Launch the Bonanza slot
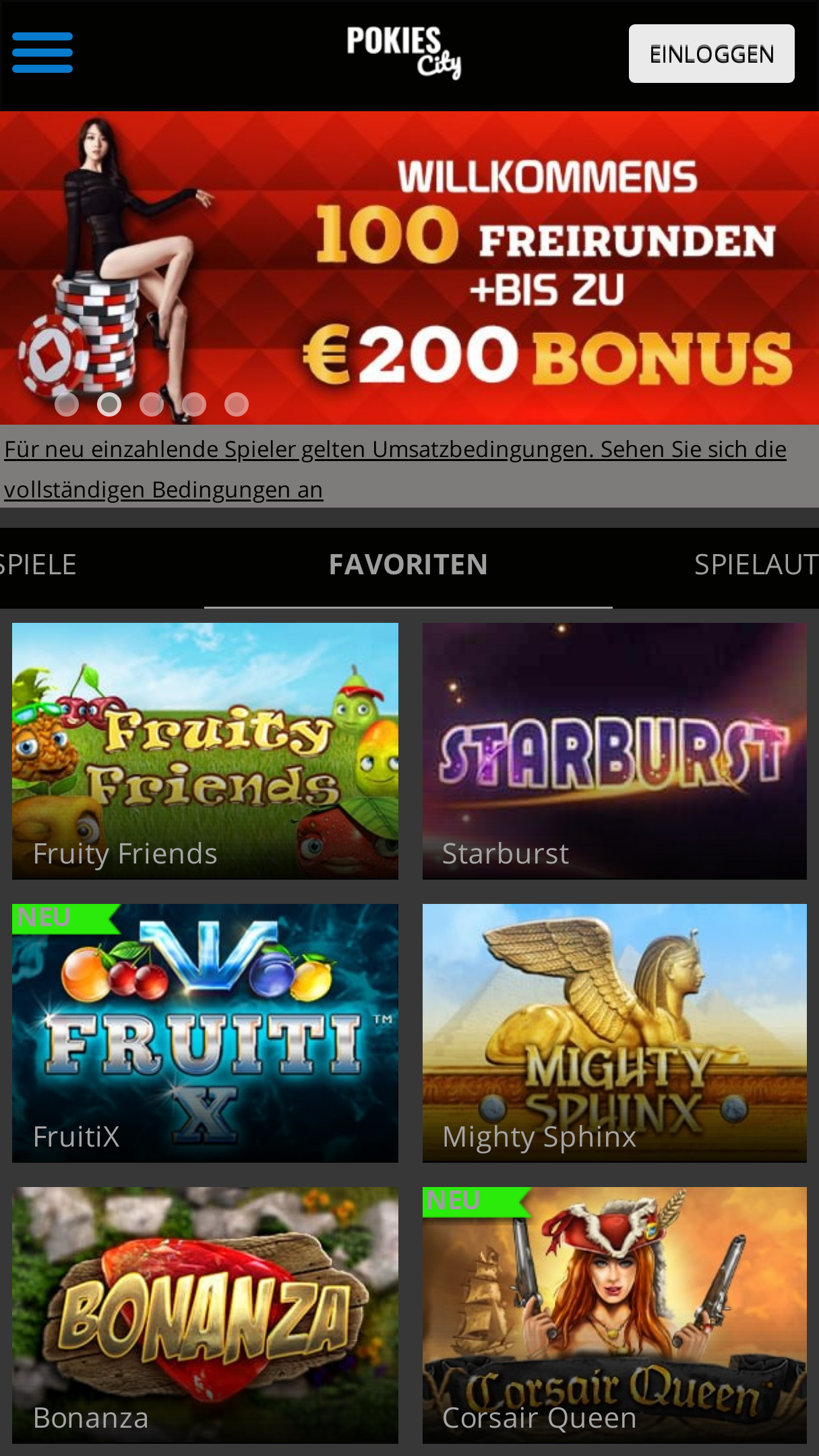Viewport: 819px width, 1456px height. pos(205,1315)
